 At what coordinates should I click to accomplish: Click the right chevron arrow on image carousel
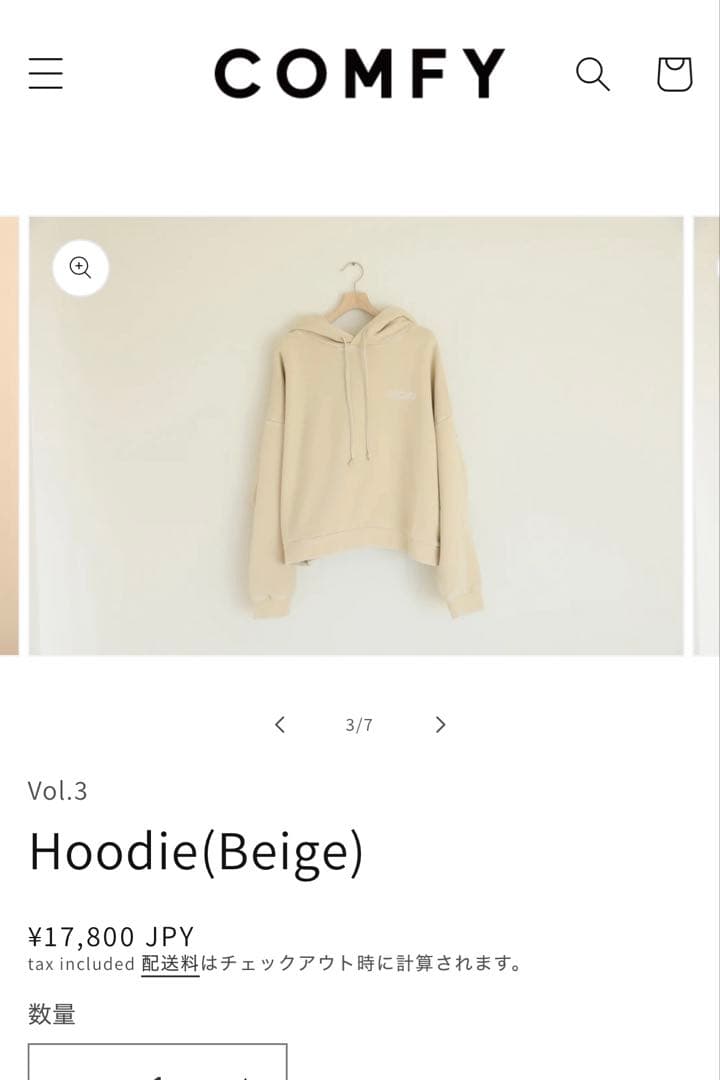coord(440,724)
